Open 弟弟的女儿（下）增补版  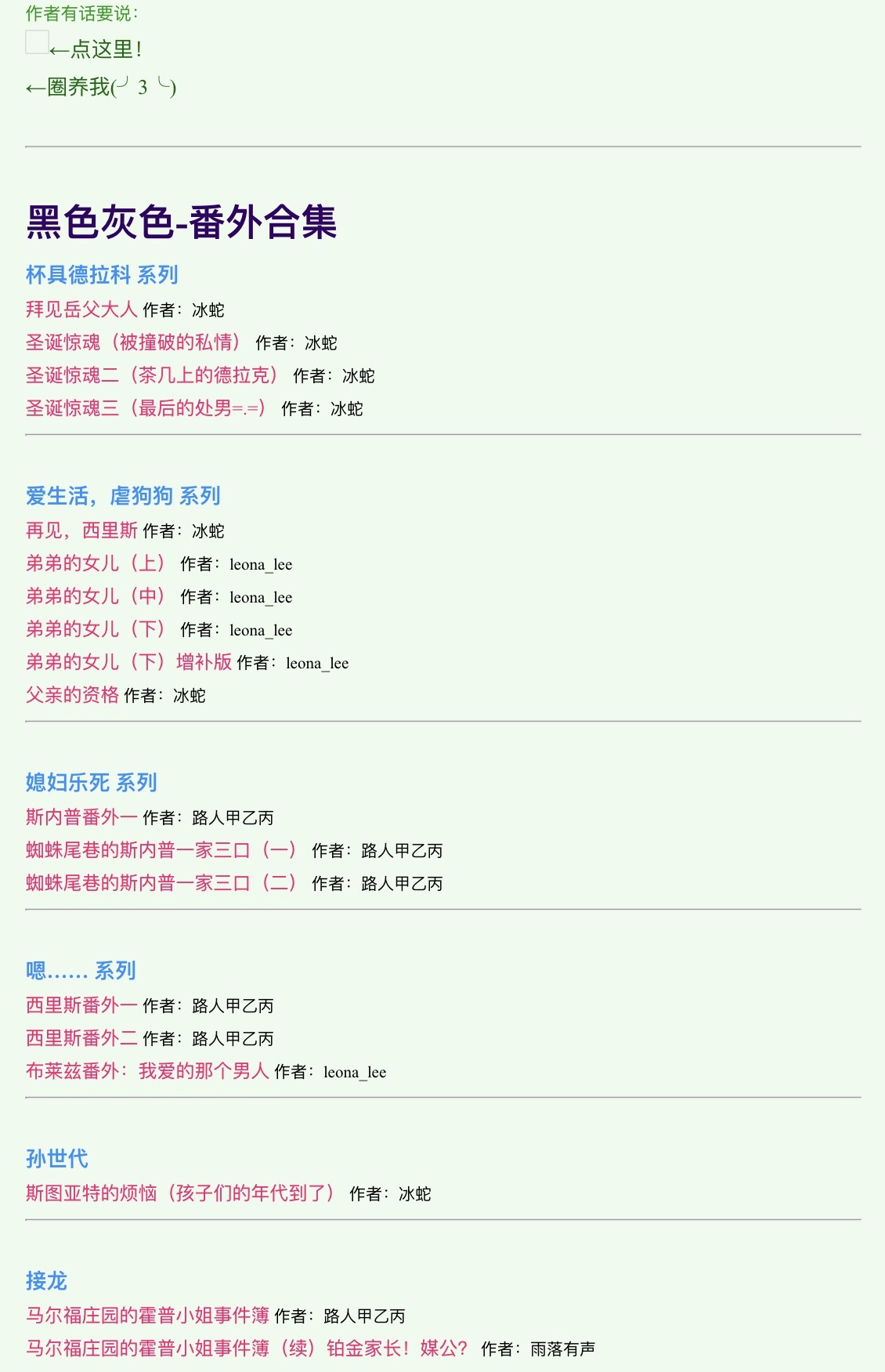click(x=128, y=662)
